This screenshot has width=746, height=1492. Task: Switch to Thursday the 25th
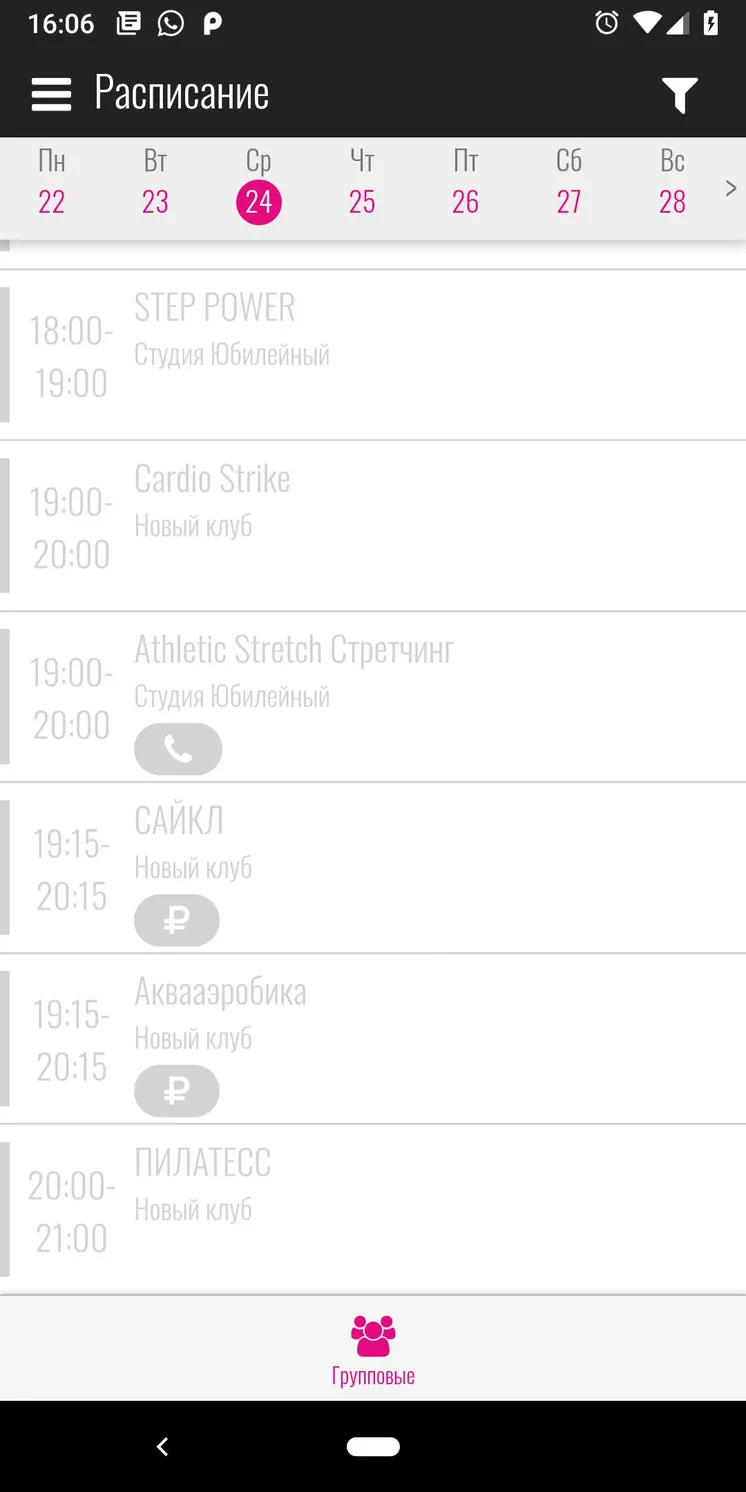(362, 183)
